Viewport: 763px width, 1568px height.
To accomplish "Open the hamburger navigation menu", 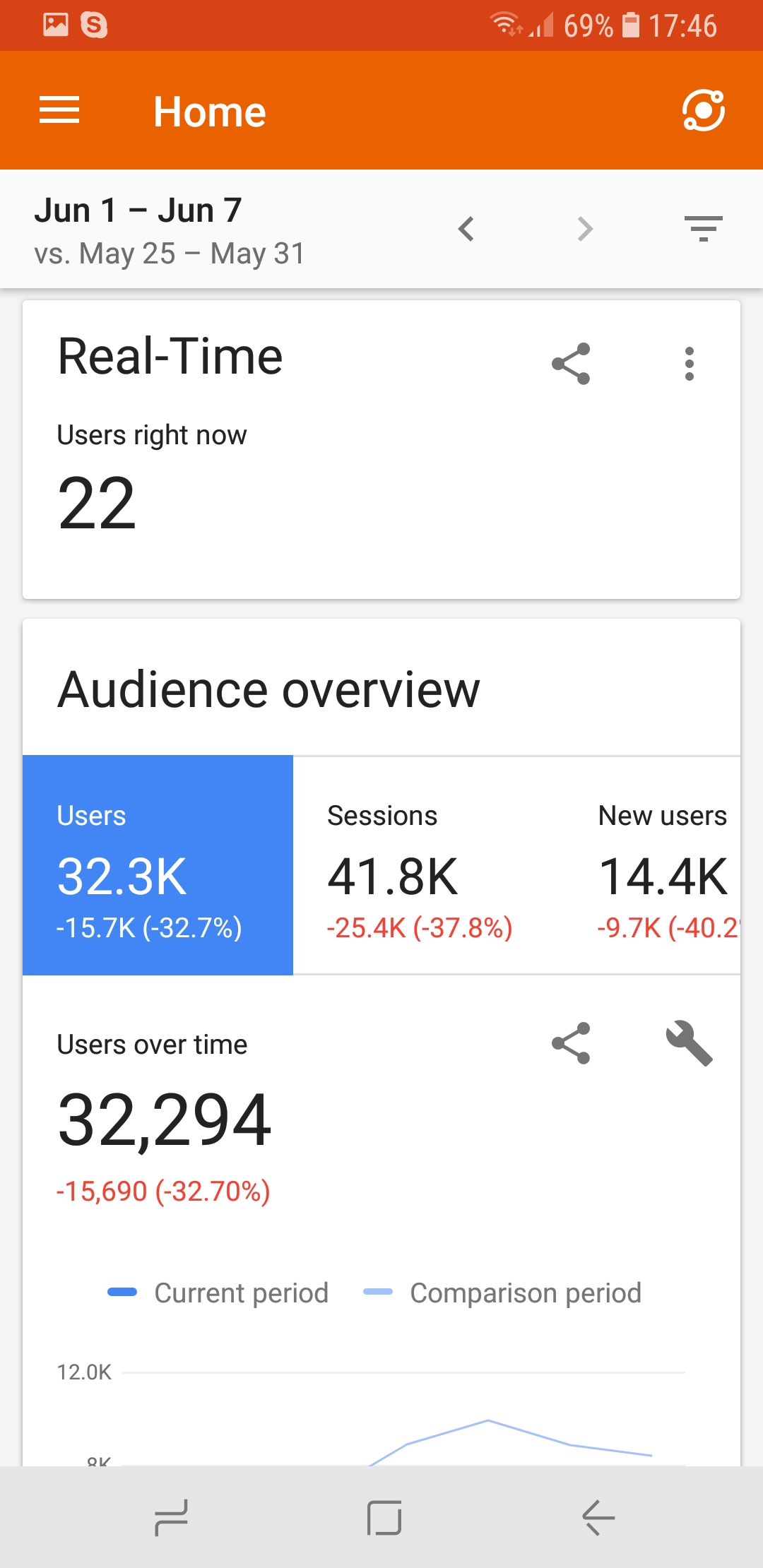I will [59, 110].
